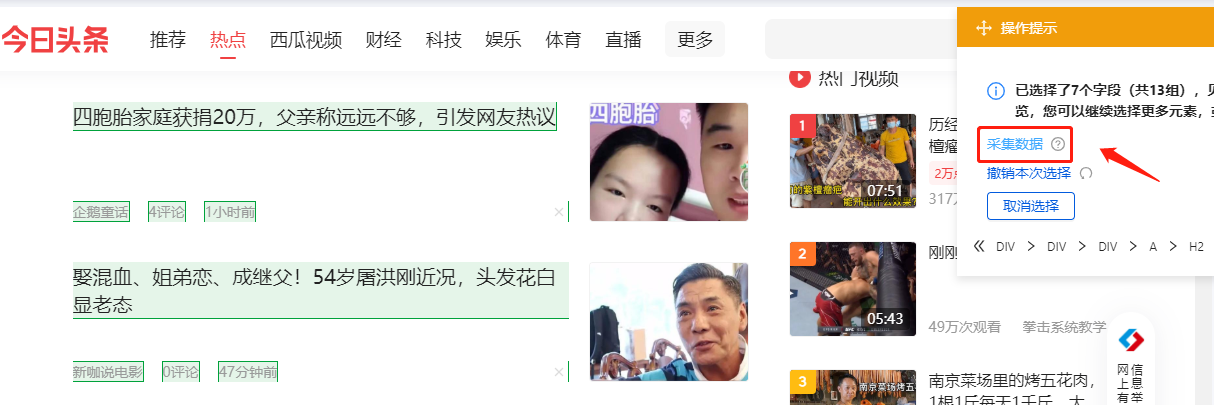Expand the 更多 menu

[695, 40]
